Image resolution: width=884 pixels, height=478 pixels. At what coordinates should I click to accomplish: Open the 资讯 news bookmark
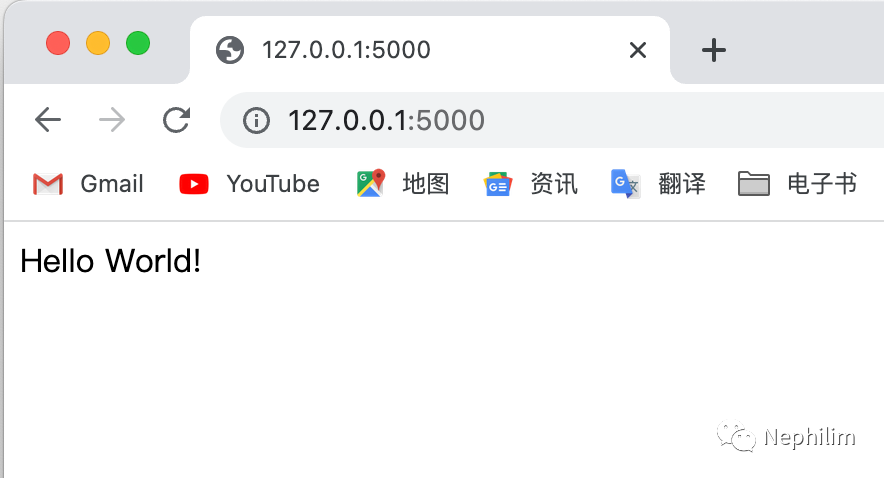tap(531, 184)
